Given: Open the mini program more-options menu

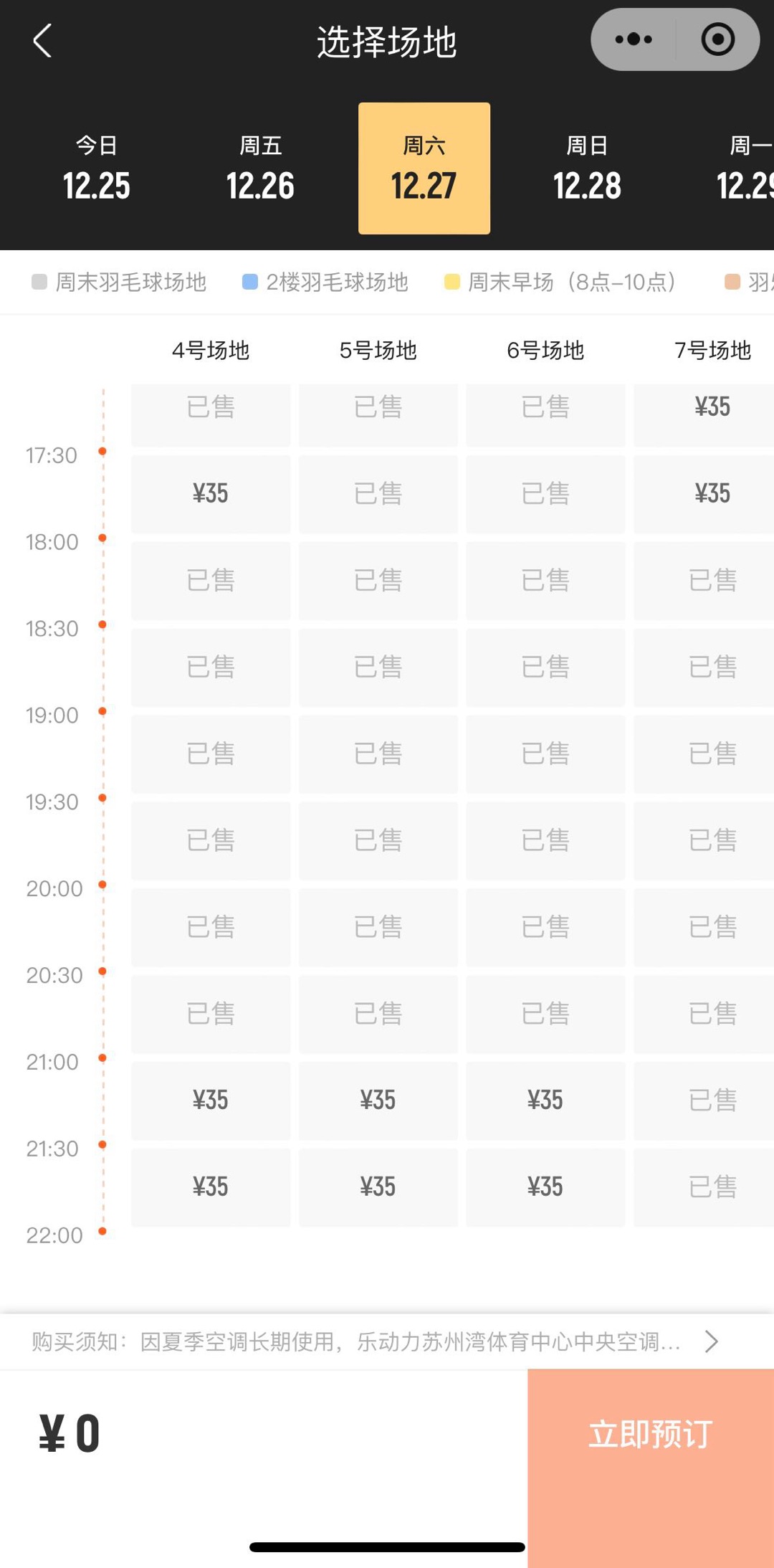Looking at the screenshot, I should [634, 39].
